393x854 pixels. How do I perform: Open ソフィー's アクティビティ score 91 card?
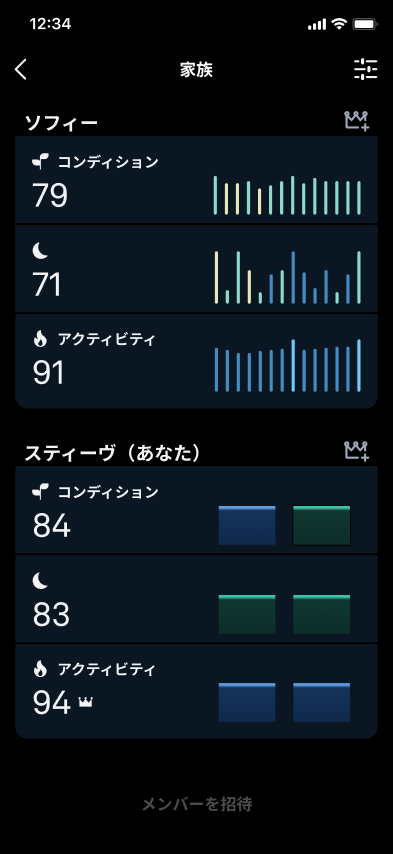click(x=196, y=361)
